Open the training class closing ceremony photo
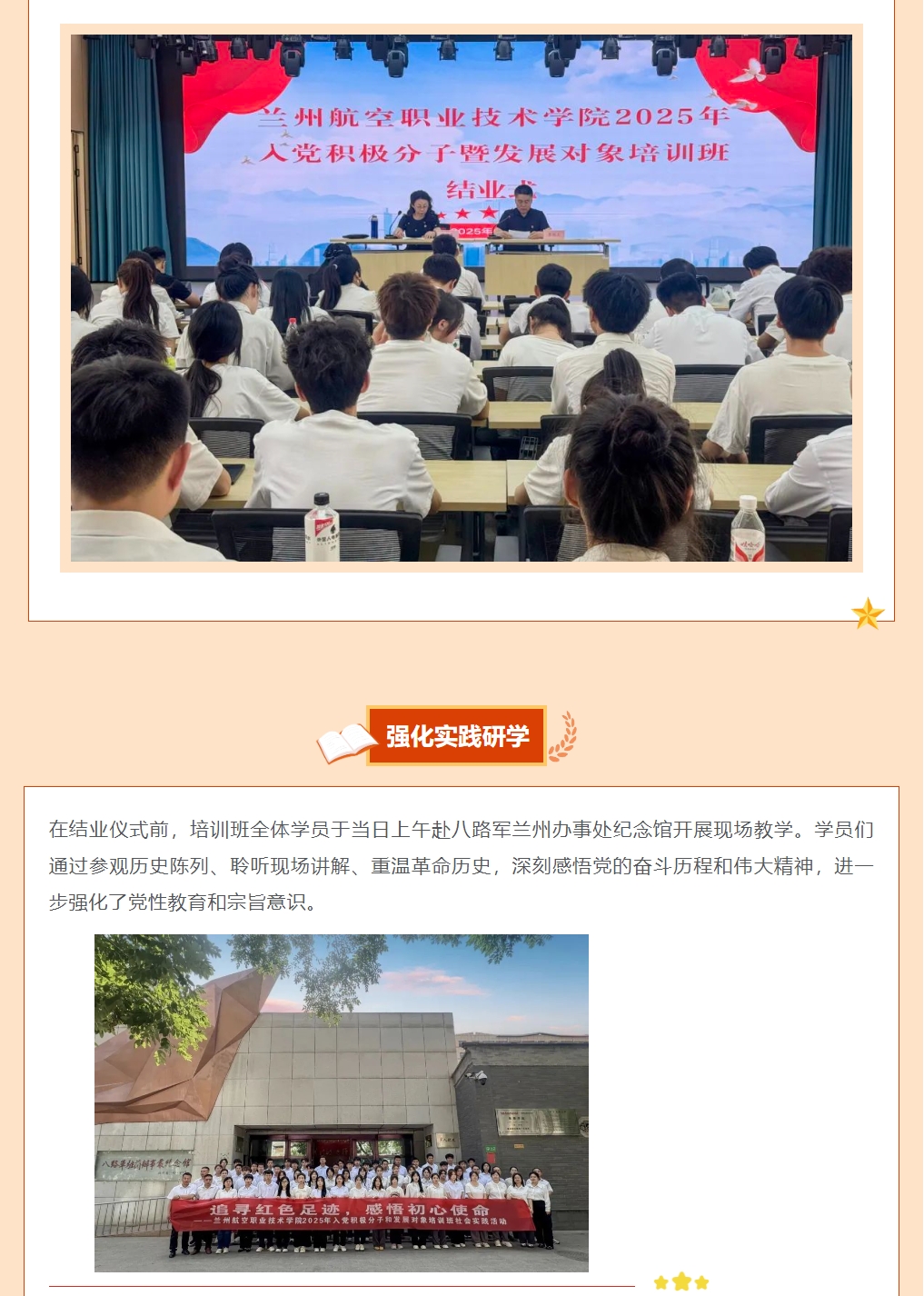This screenshot has height=1296, width=924. [x=462, y=298]
